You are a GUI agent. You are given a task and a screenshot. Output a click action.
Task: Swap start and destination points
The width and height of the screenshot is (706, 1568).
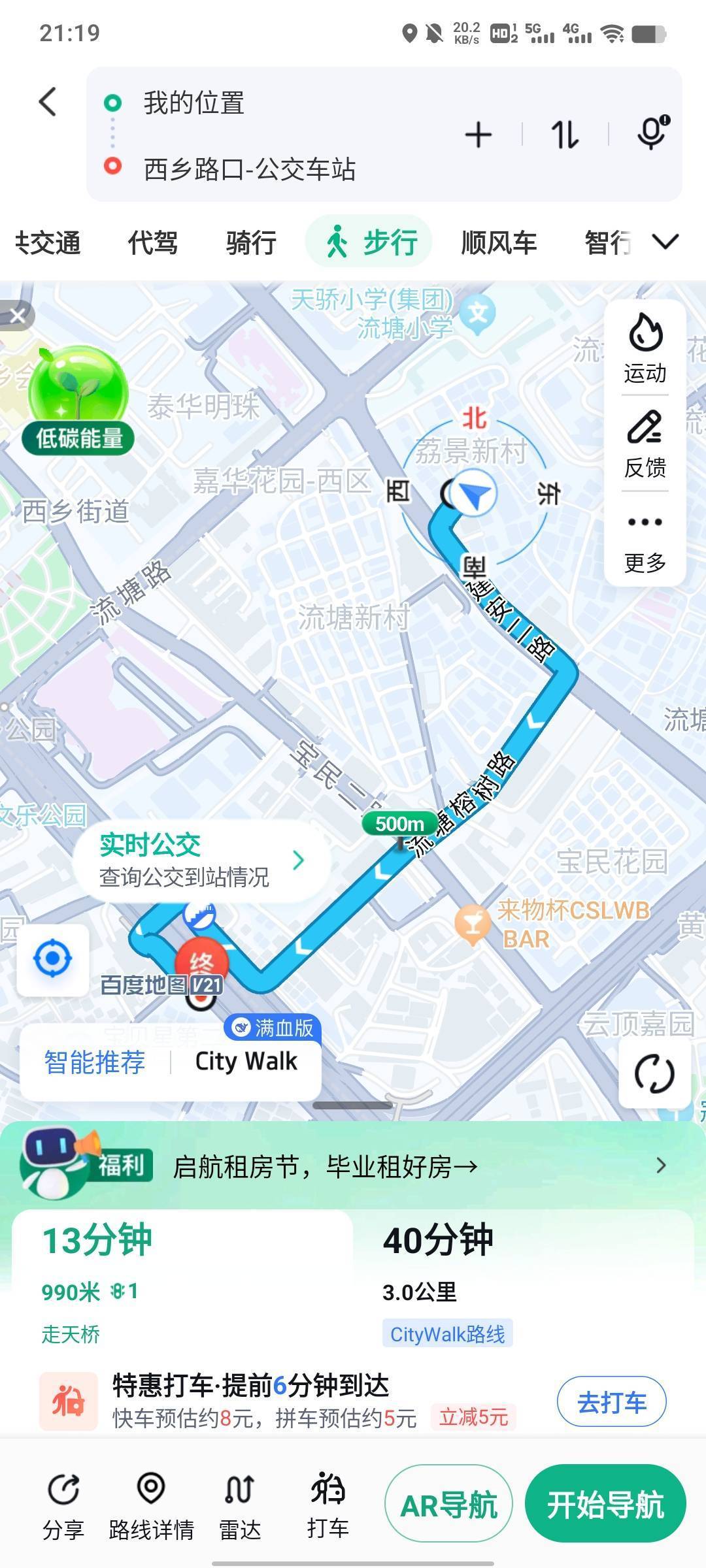[565, 135]
